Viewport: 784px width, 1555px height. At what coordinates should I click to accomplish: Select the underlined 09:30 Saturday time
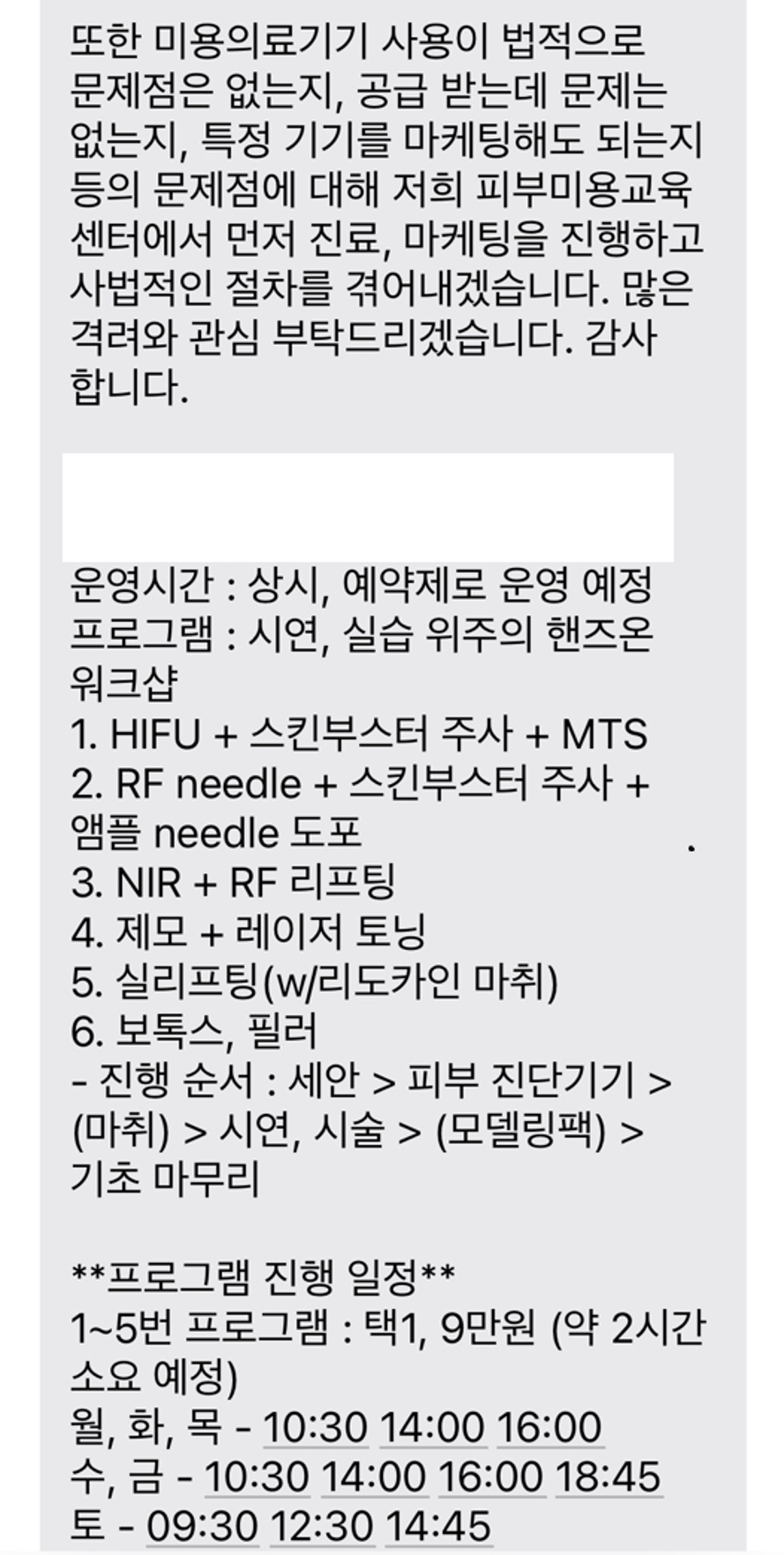point(202,1526)
